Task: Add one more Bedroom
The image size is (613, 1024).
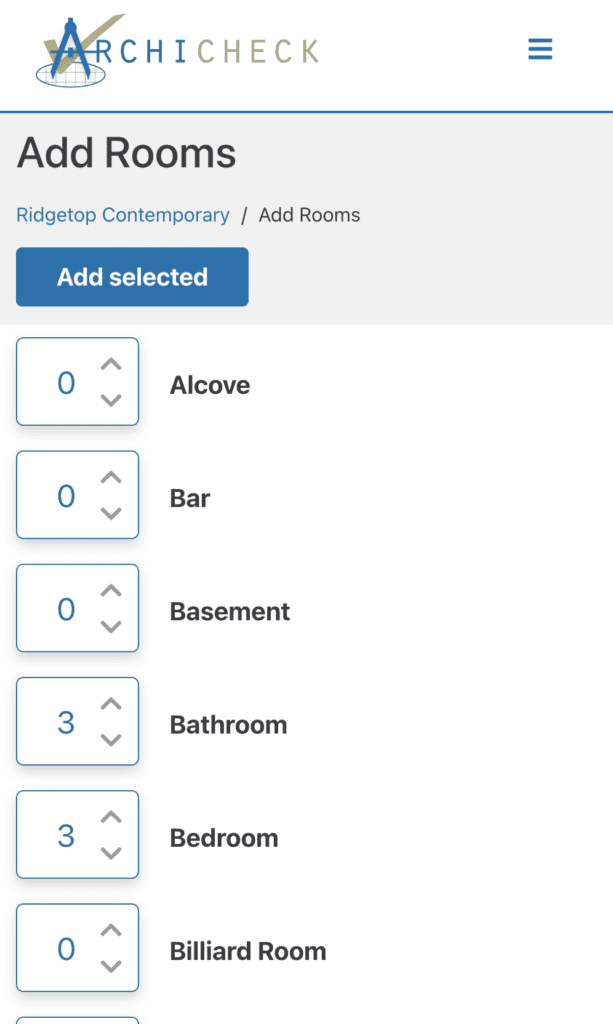Action: pyautogui.click(x=111, y=817)
